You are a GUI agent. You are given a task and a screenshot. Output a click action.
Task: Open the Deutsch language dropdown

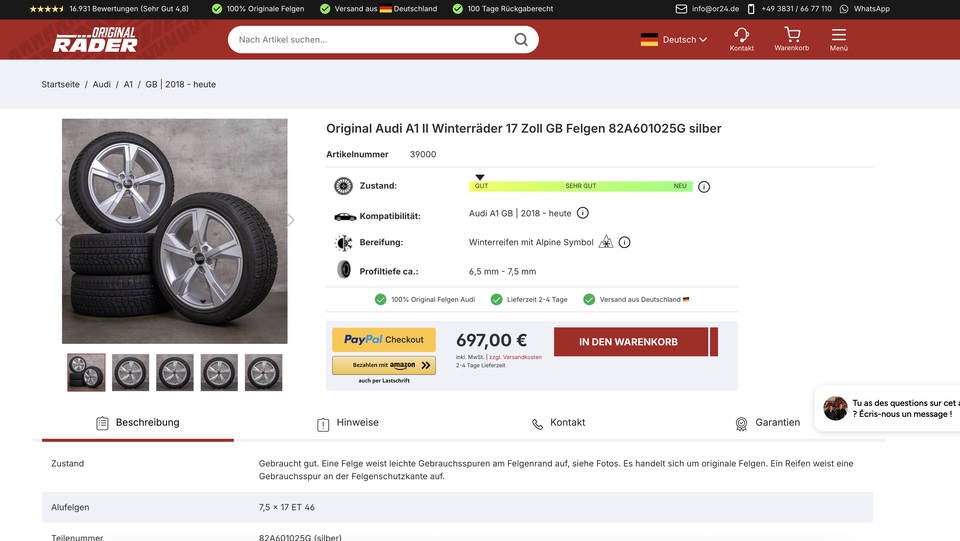[674, 40]
